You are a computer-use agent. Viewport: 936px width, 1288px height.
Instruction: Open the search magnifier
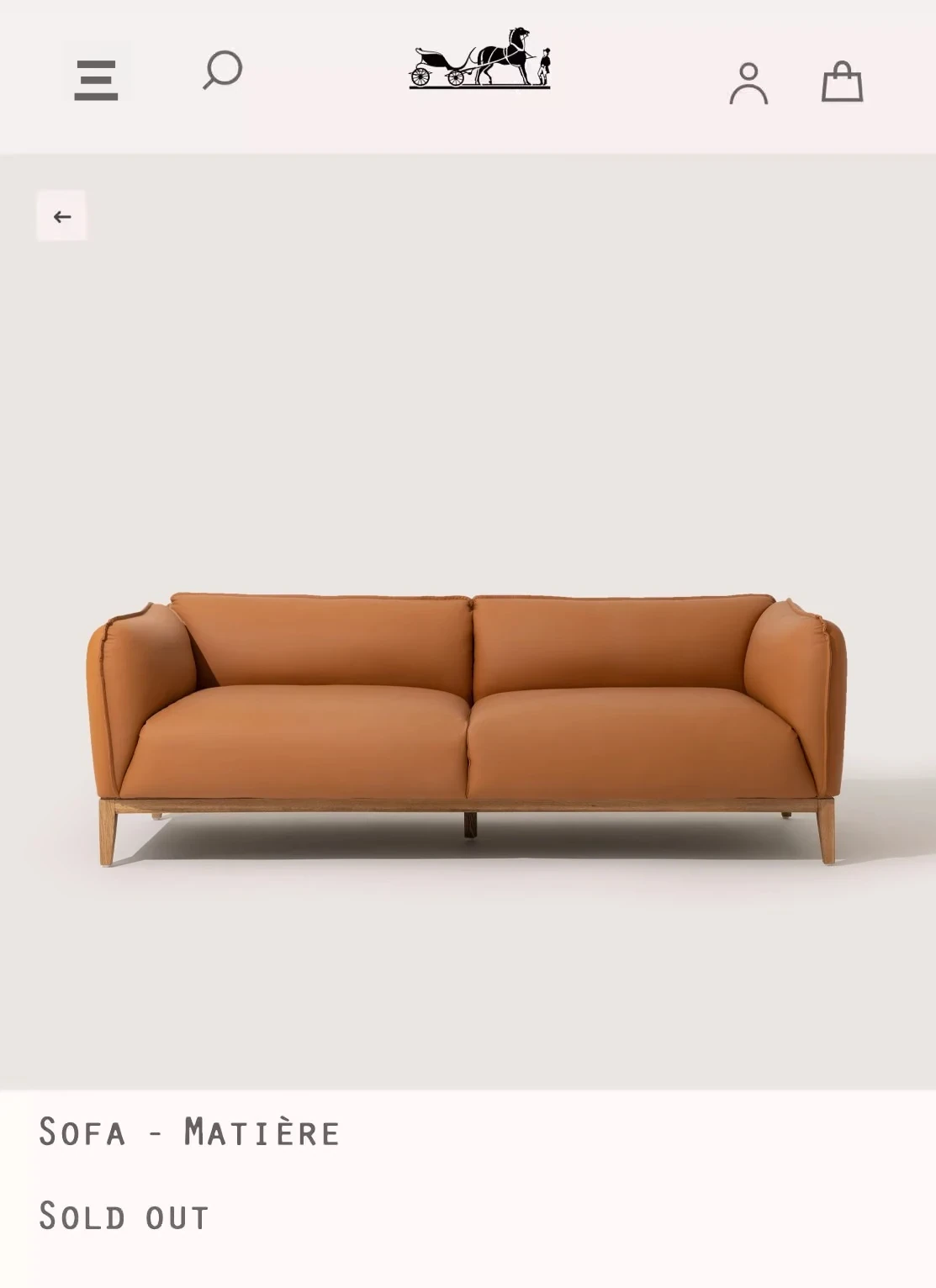pos(223,70)
